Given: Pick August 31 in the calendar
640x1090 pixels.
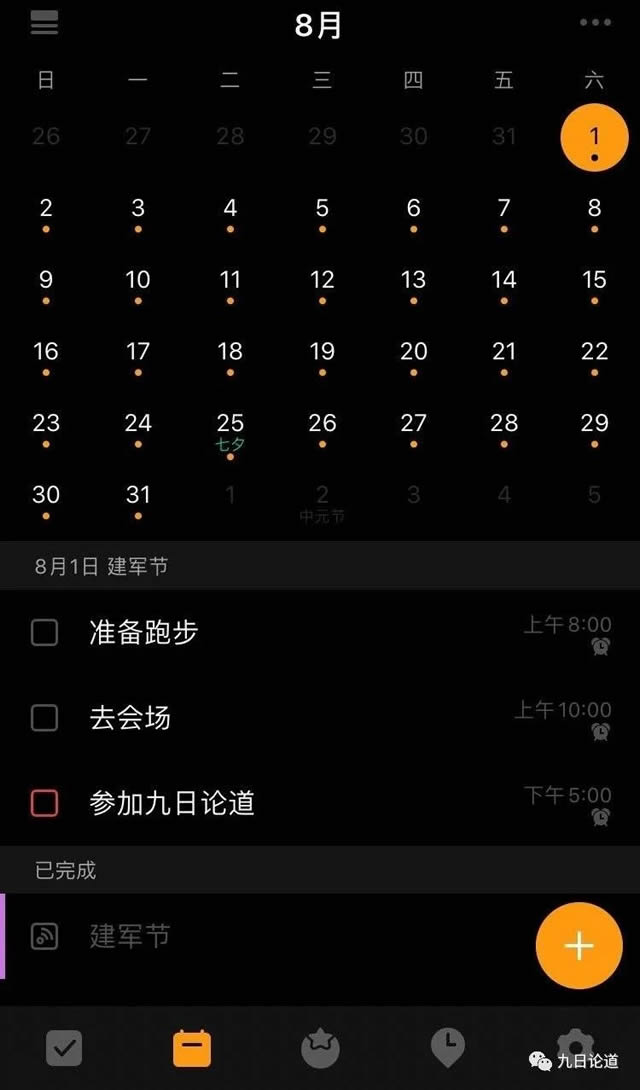Looking at the screenshot, I should pos(138,496).
